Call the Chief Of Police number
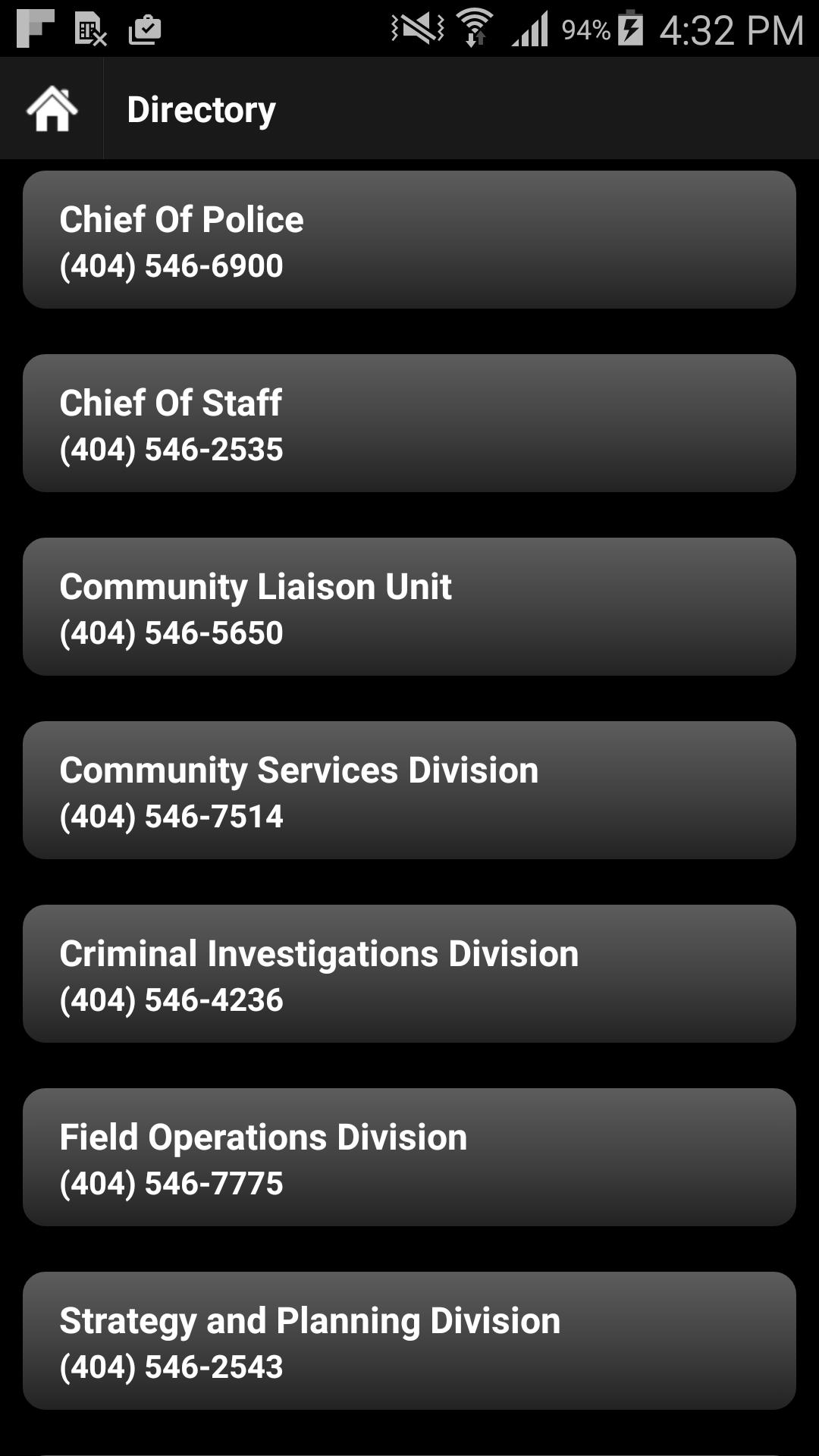The height and width of the screenshot is (1456, 819). 409,240
